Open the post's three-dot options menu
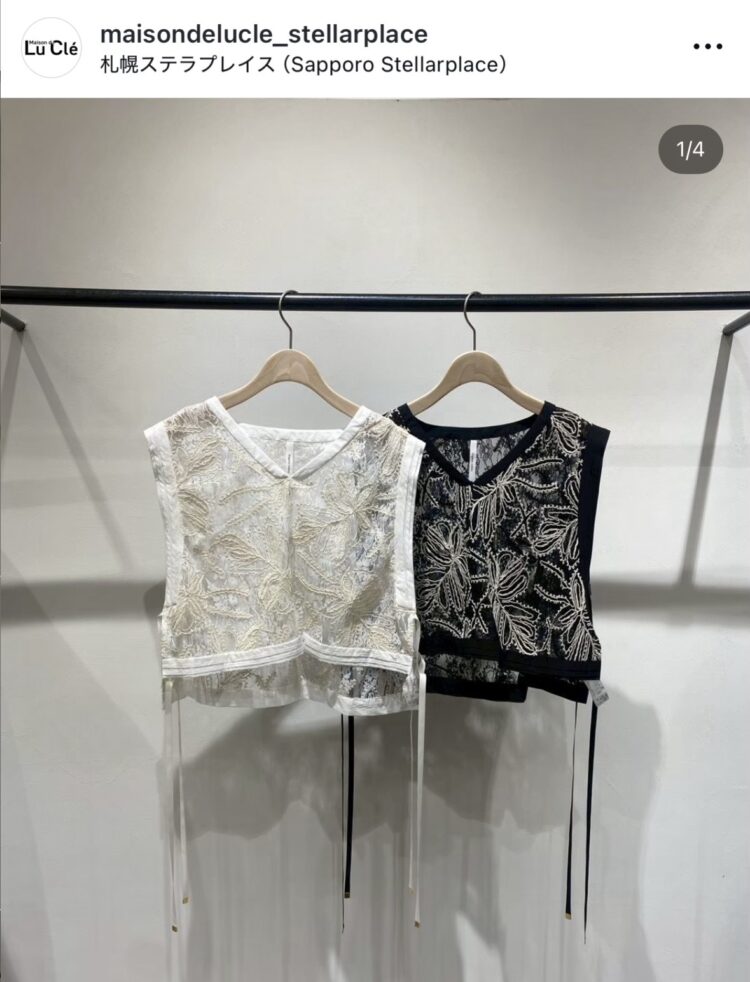Viewport: 750px width, 982px height. [707, 47]
